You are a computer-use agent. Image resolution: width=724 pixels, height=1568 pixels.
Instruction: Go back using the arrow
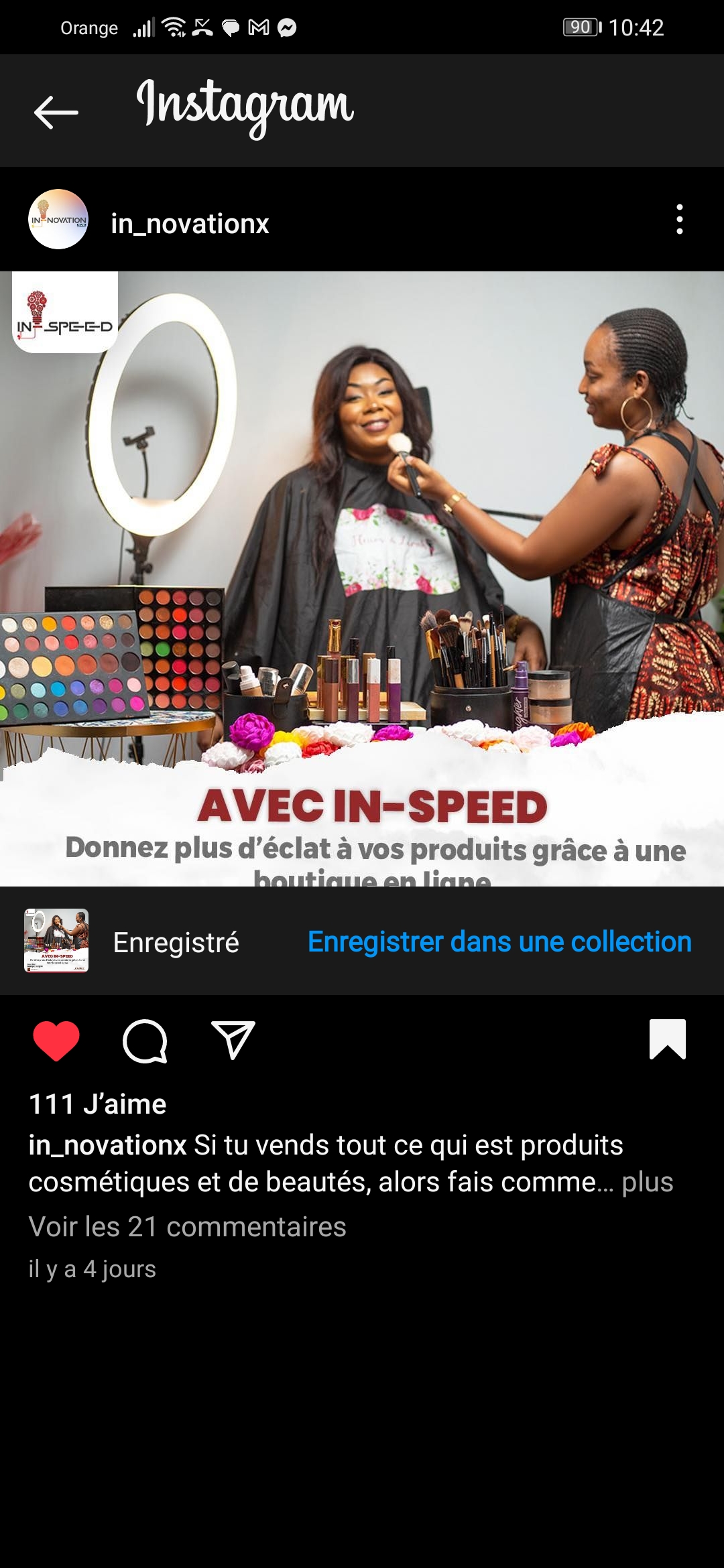[56, 112]
